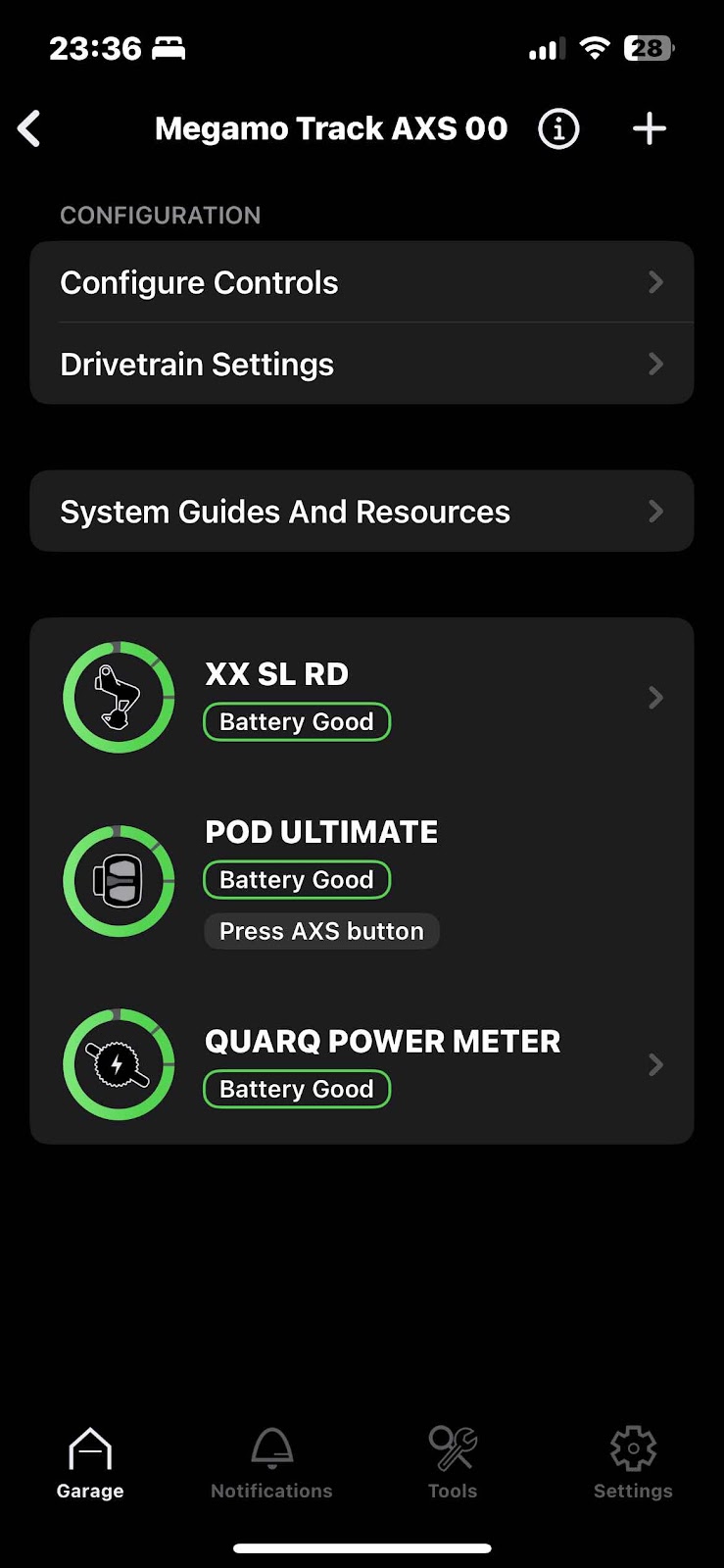Add a new component with the plus icon

[649, 128]
